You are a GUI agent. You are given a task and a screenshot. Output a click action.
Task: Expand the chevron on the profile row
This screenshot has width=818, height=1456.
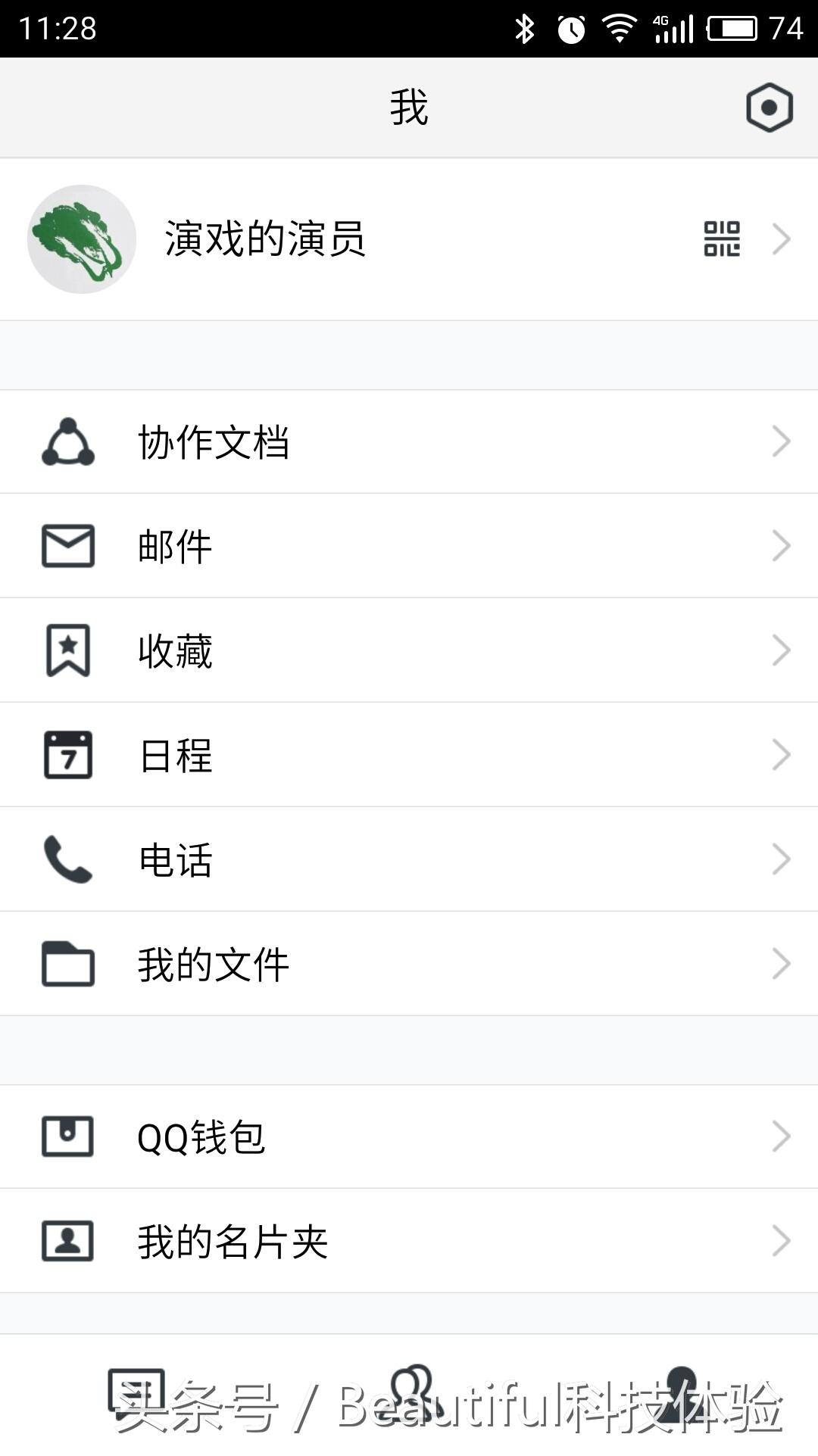(x=780, y=239)
